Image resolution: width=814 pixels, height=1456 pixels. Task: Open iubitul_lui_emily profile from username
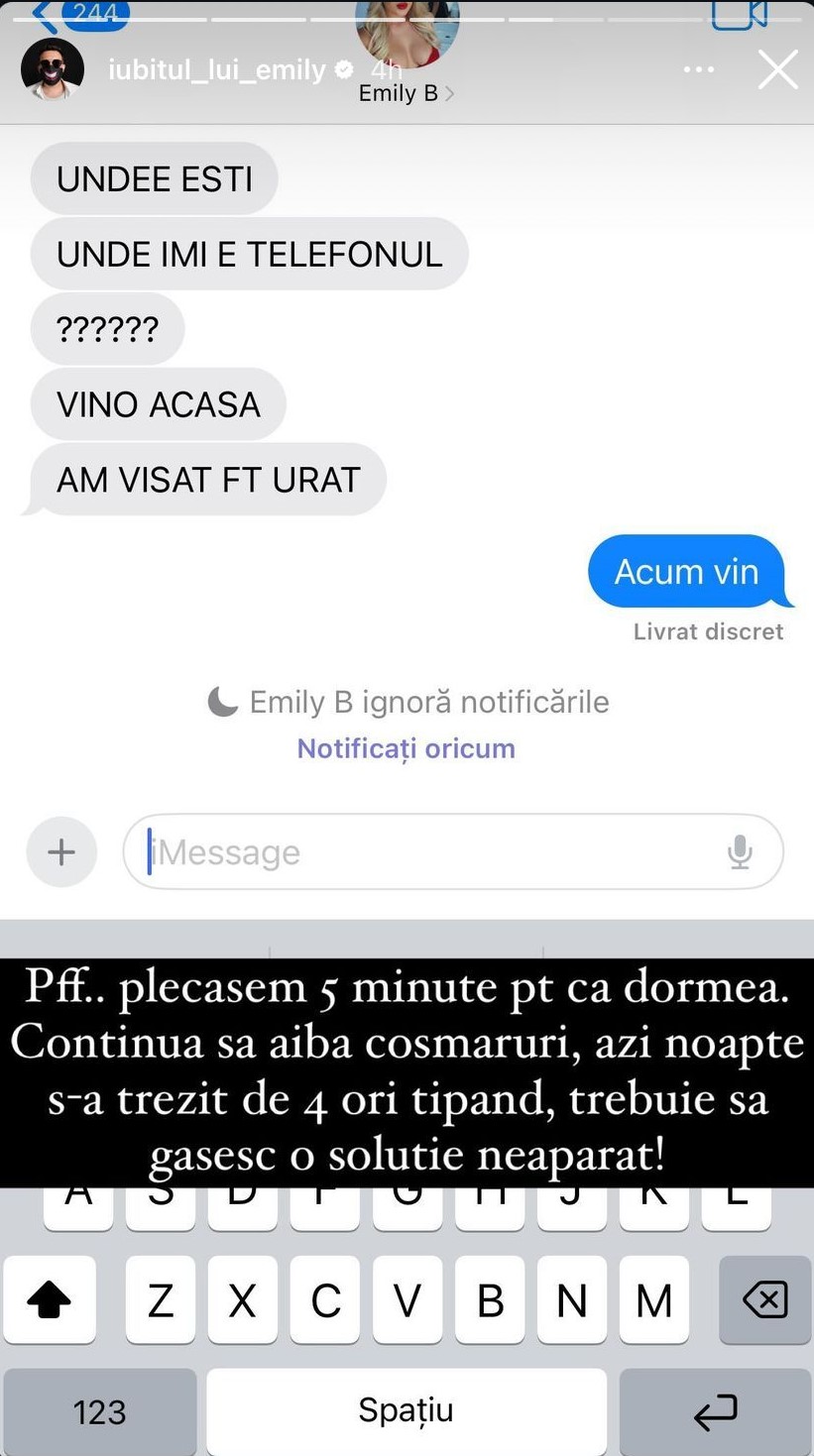coord(216,70)
